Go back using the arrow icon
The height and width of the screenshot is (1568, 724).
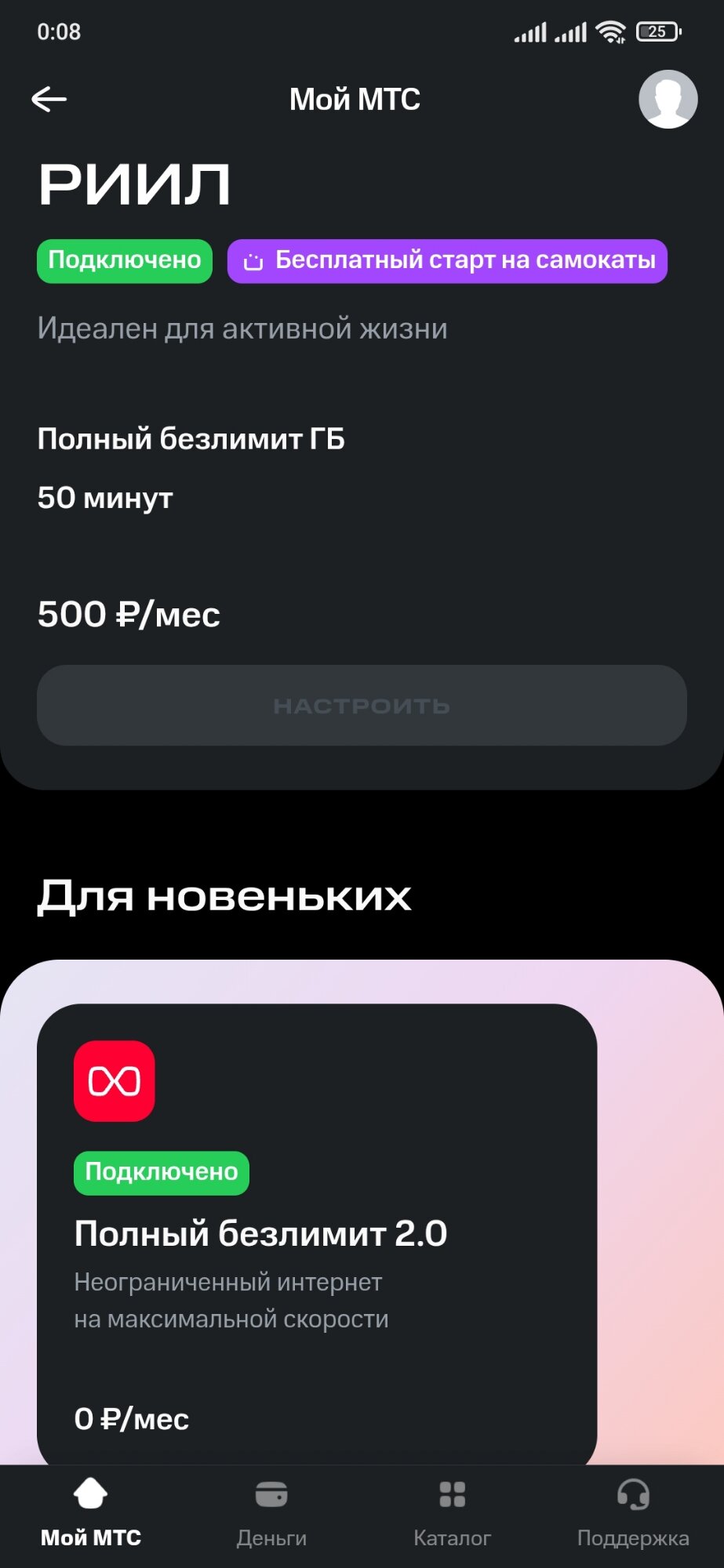(49, 100)
